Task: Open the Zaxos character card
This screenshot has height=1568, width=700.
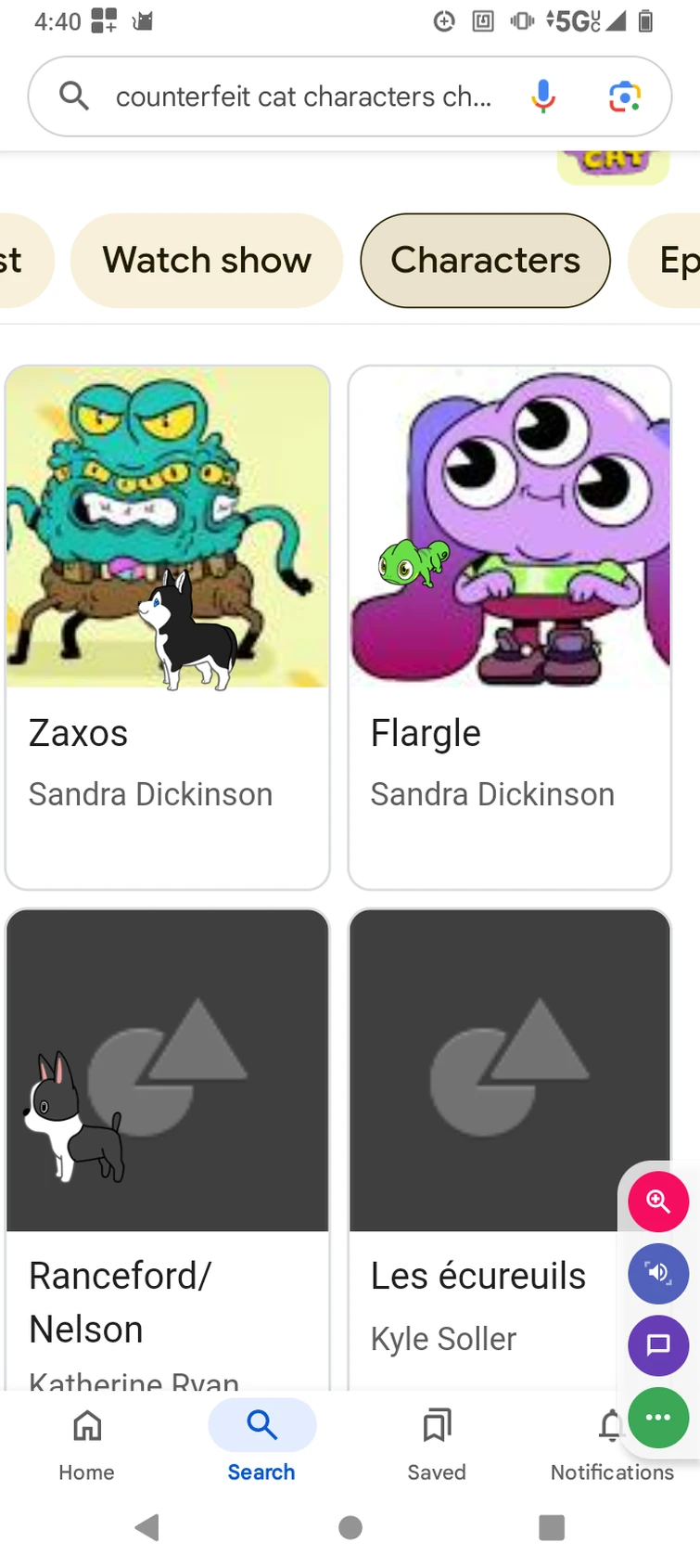Action: (x=168, y=626)
